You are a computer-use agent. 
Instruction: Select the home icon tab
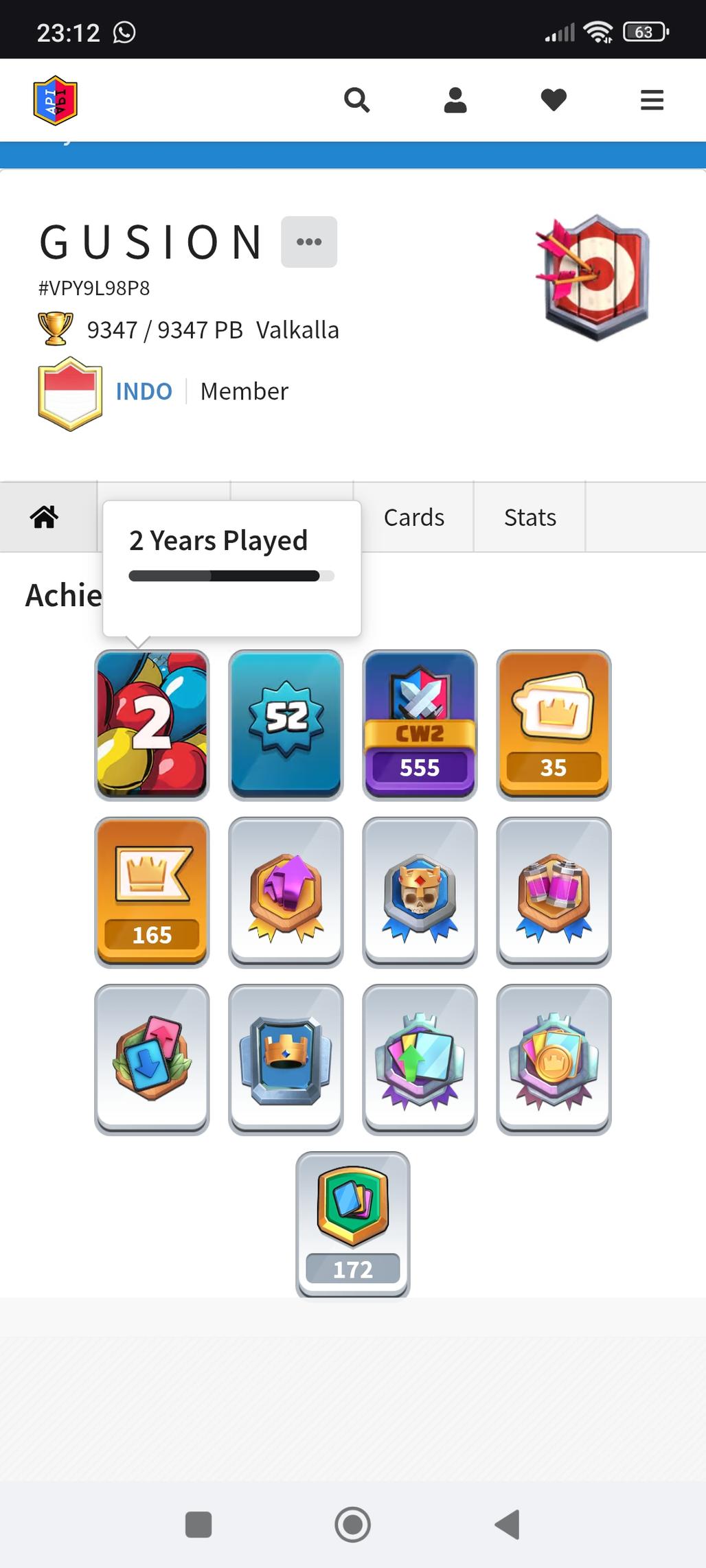click(x=45, y=517)
